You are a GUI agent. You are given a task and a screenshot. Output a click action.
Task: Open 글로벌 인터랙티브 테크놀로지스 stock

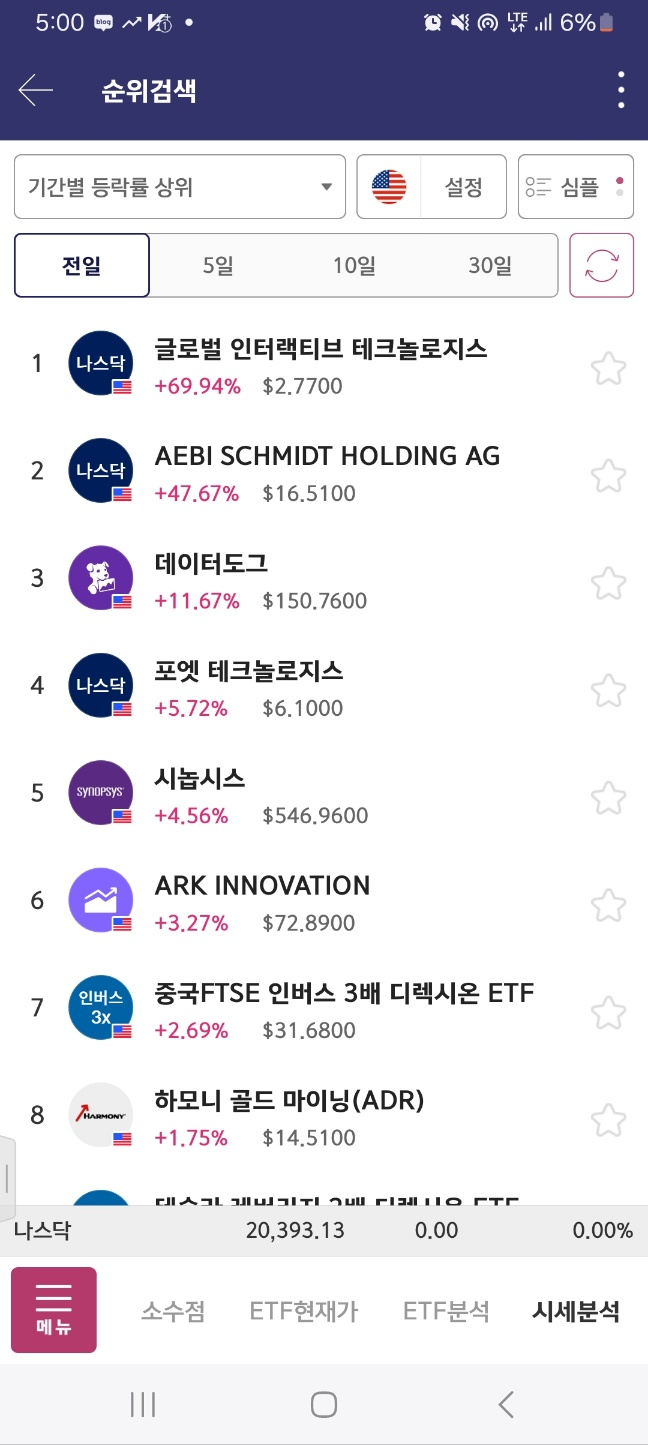320,365
